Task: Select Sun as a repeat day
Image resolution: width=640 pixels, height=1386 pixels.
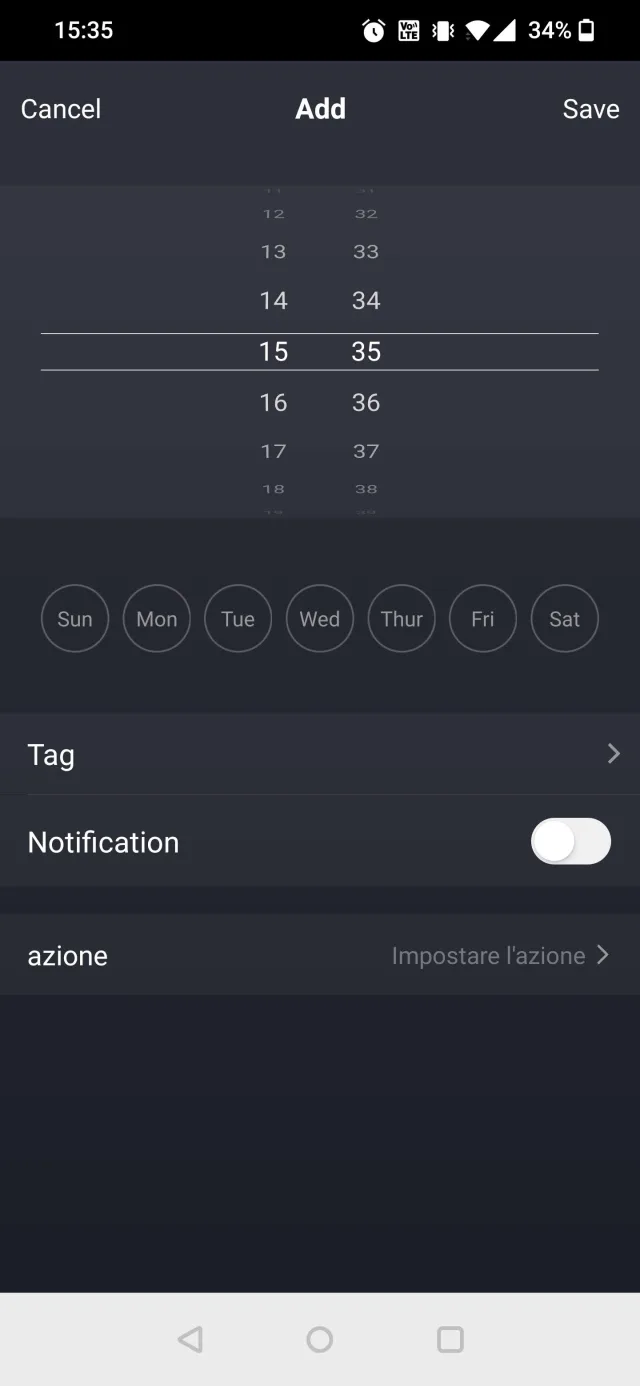Action: [75, 619]
